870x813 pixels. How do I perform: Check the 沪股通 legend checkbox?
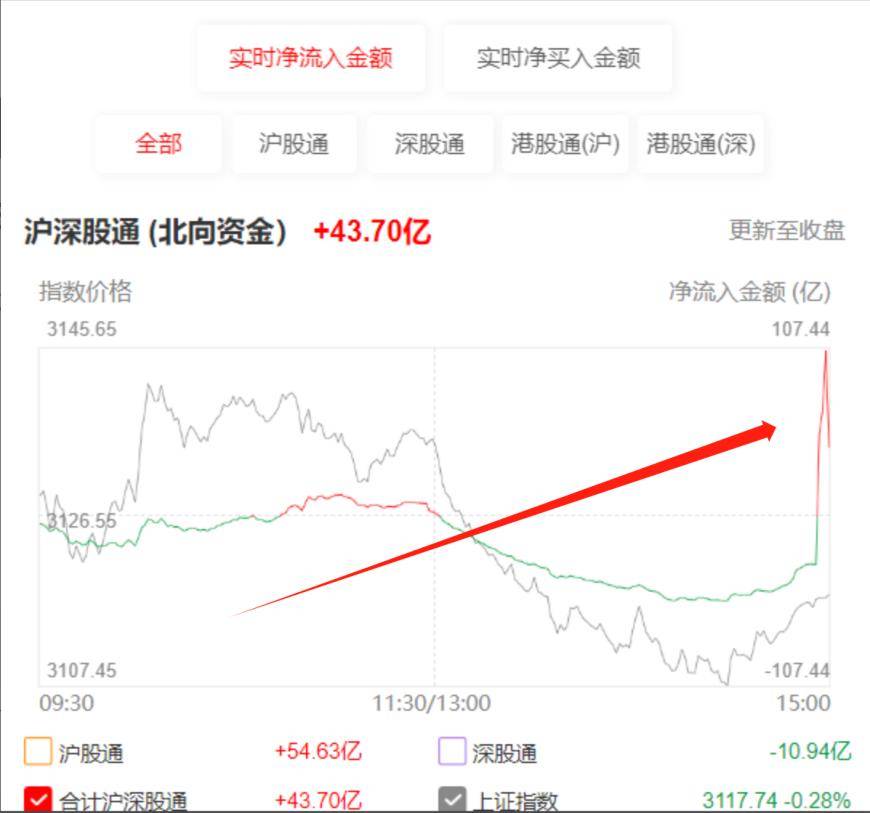[37, 751]
